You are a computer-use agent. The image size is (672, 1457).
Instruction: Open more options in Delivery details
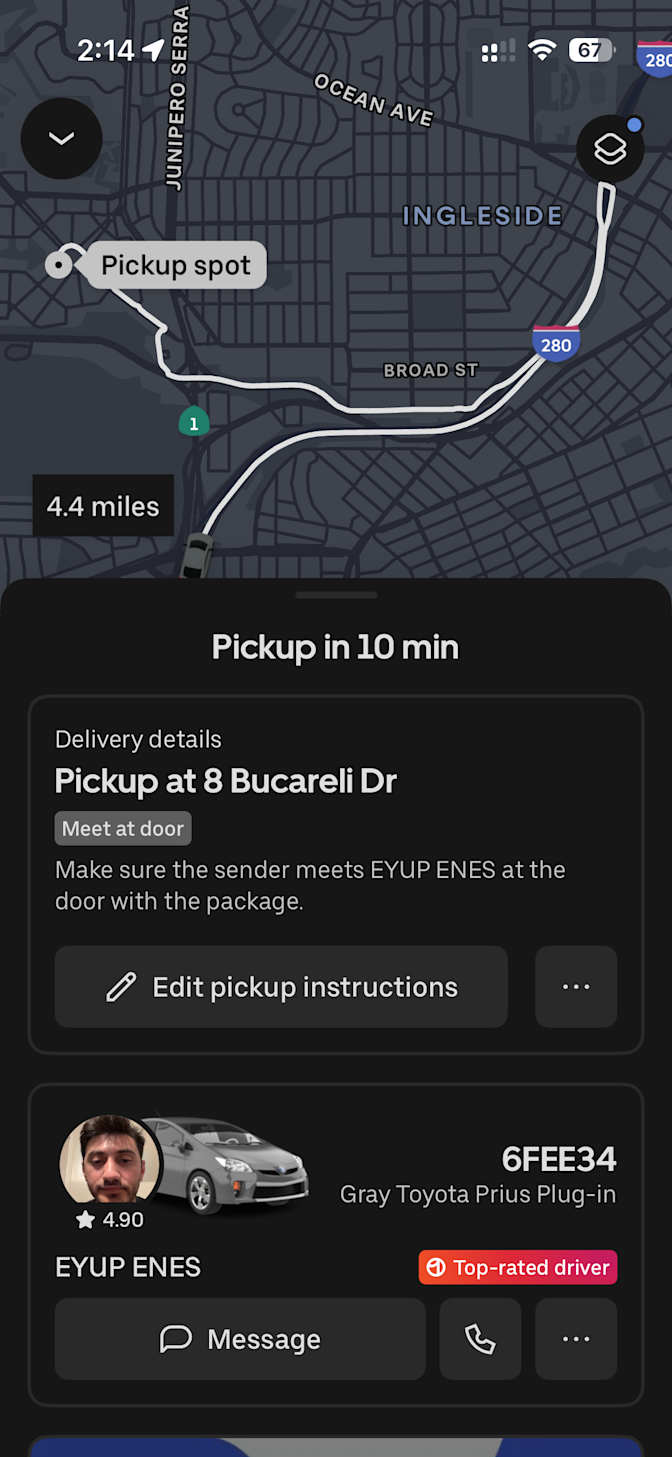coord(576,987)
